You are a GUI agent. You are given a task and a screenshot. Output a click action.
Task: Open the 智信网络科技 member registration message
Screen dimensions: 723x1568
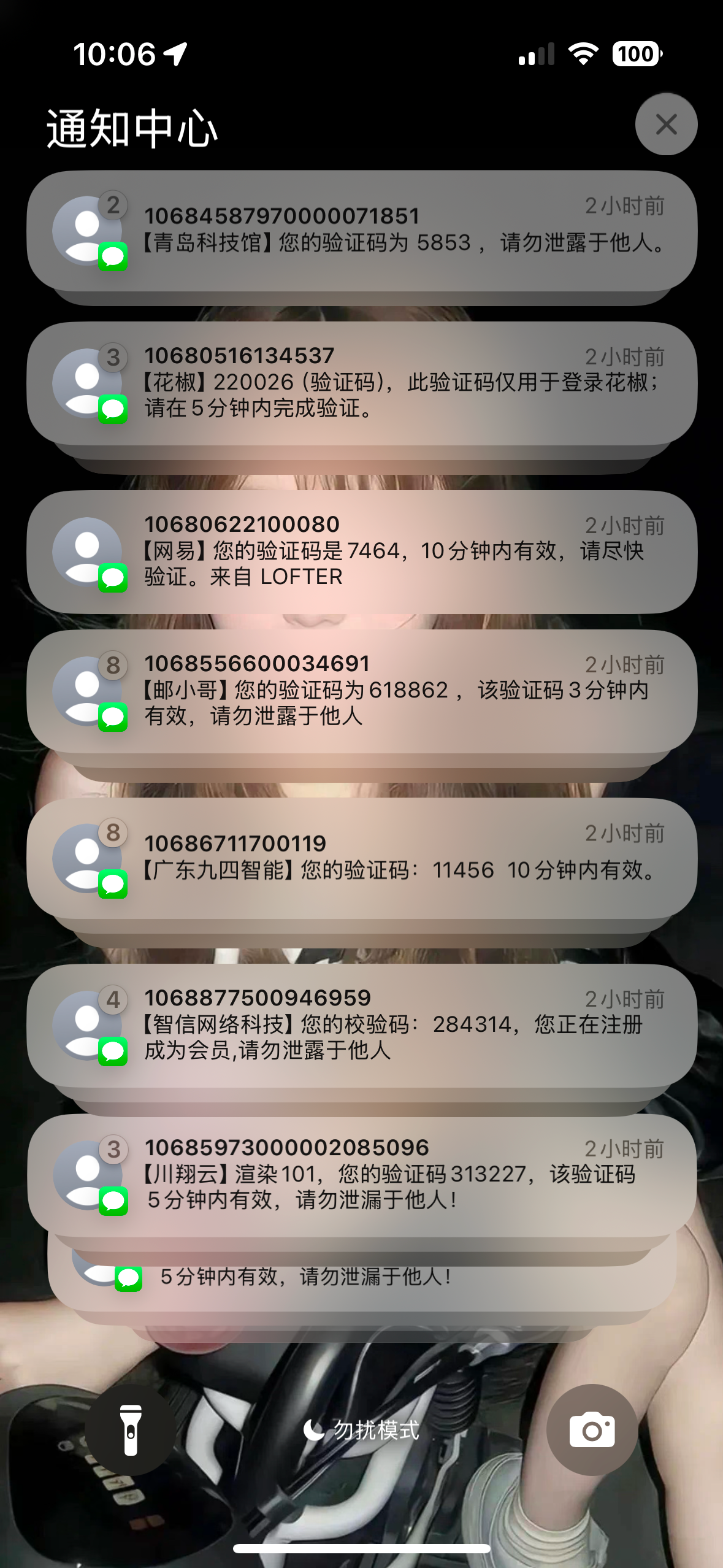pos(362,1025)
